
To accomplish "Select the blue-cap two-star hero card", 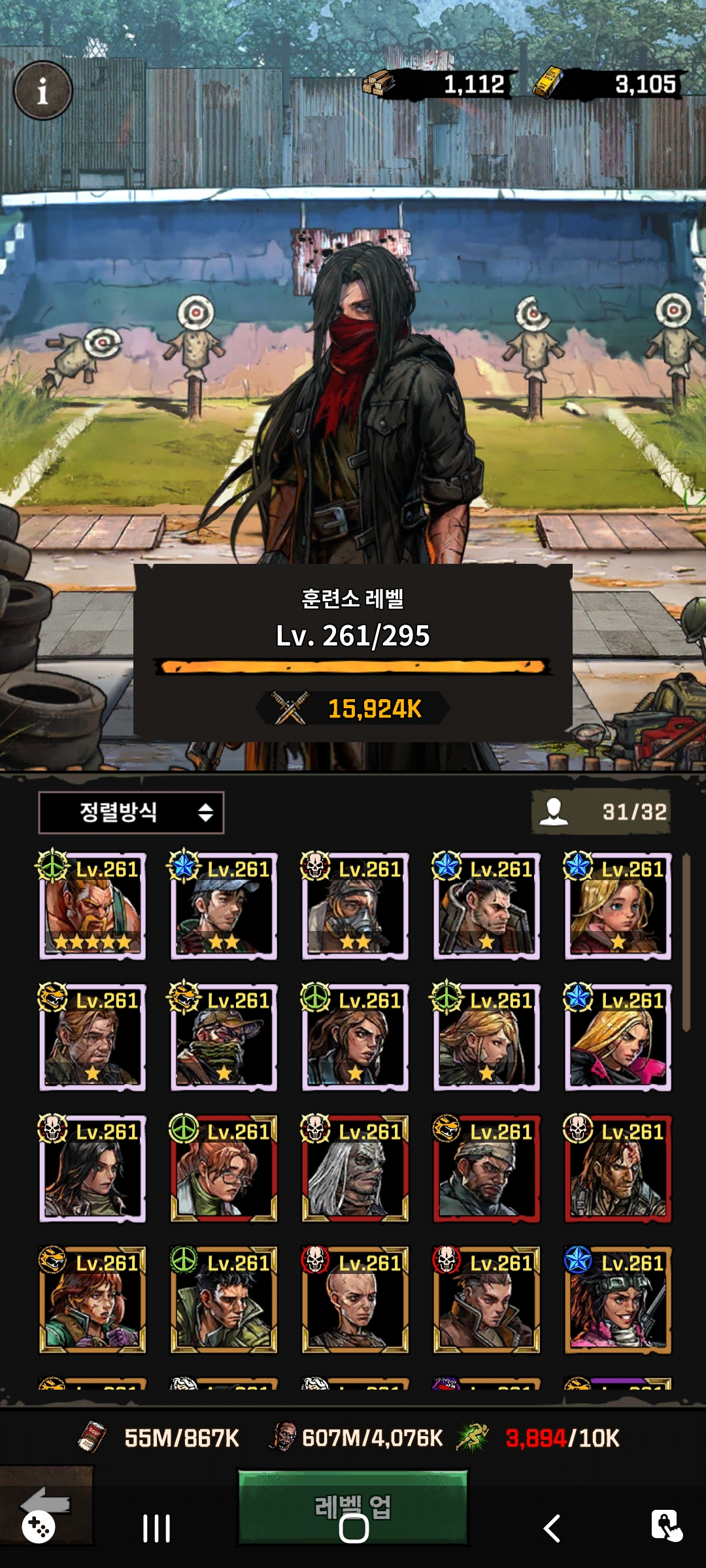I will 224,906.
